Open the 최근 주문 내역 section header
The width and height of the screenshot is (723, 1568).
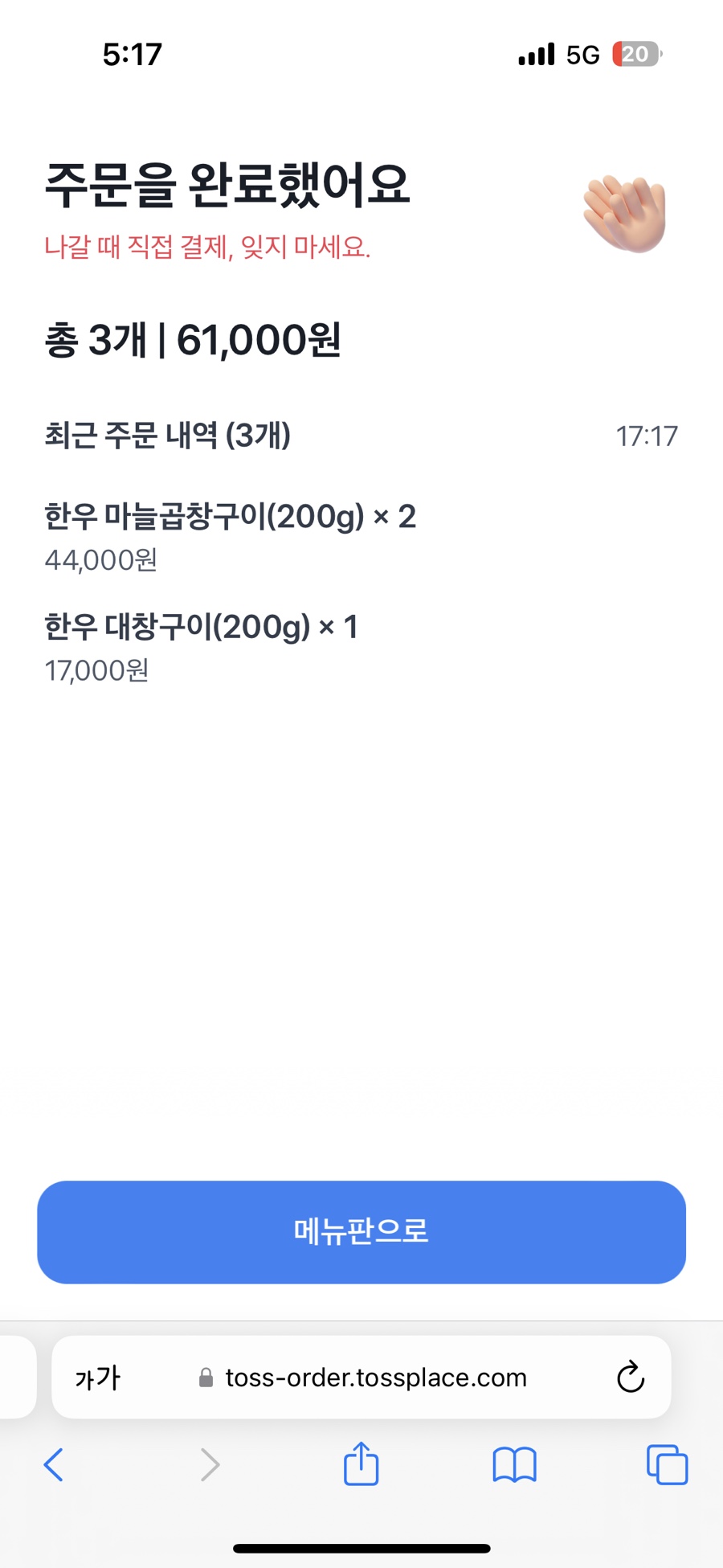coord(169,436)
